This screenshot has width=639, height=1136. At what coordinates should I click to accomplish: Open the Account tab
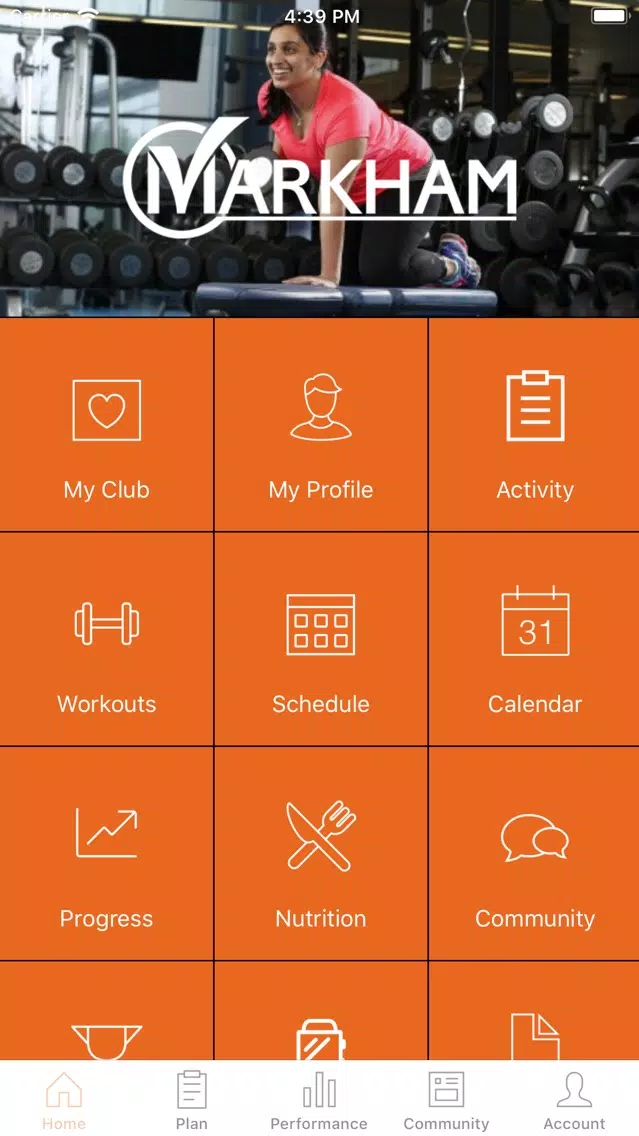(x=574, y=1099)
